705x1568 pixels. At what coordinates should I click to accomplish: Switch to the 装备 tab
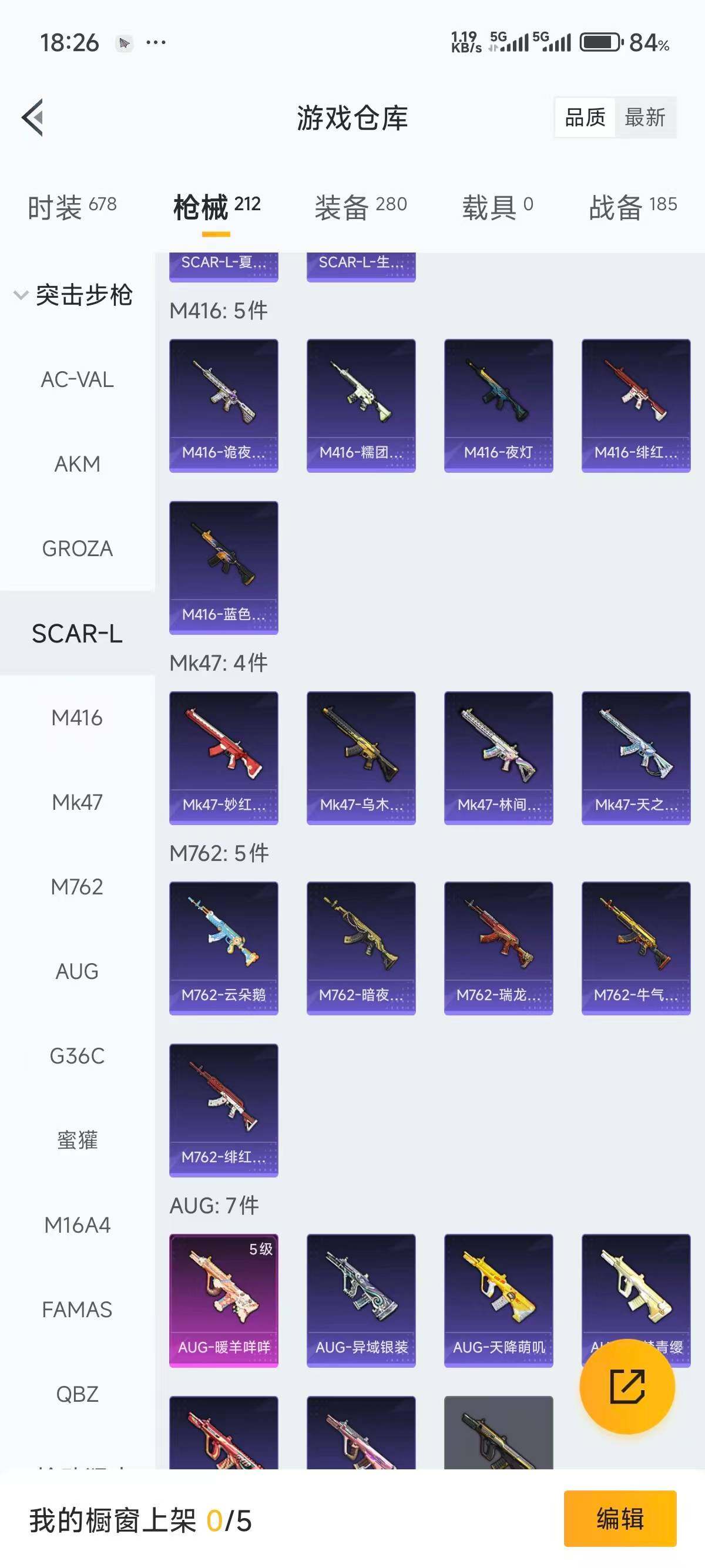pyautogui.click(x=360, y=207)
